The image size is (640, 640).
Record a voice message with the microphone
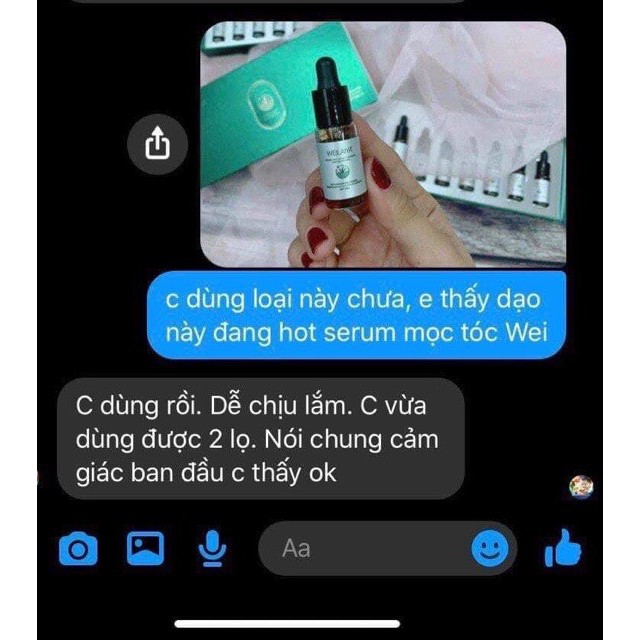(212, 548)
